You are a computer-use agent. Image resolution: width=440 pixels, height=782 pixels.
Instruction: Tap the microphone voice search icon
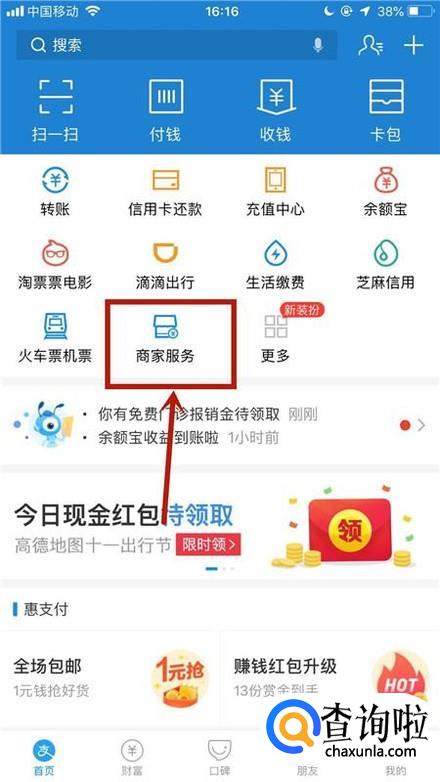click(x=318, y=45)
